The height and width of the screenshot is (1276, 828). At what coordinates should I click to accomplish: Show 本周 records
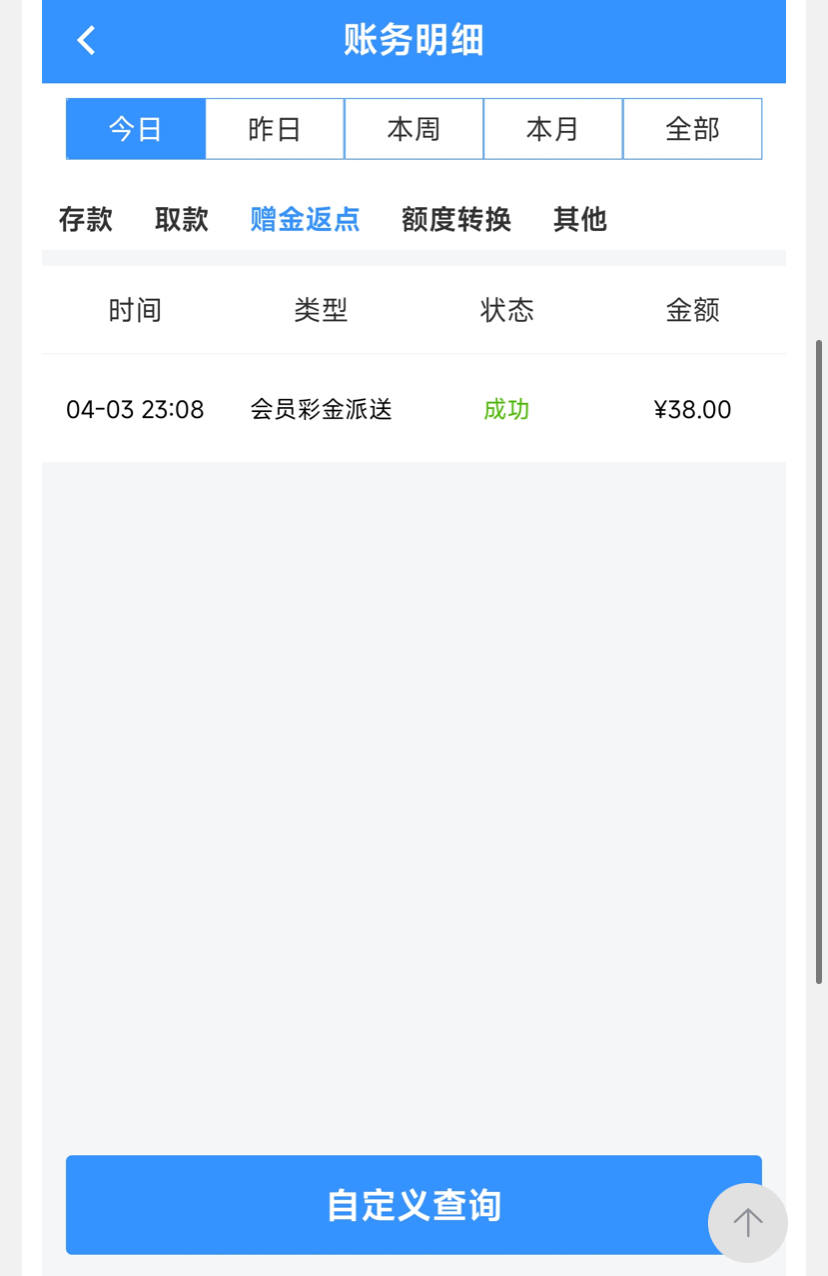[x=414, y=129]
